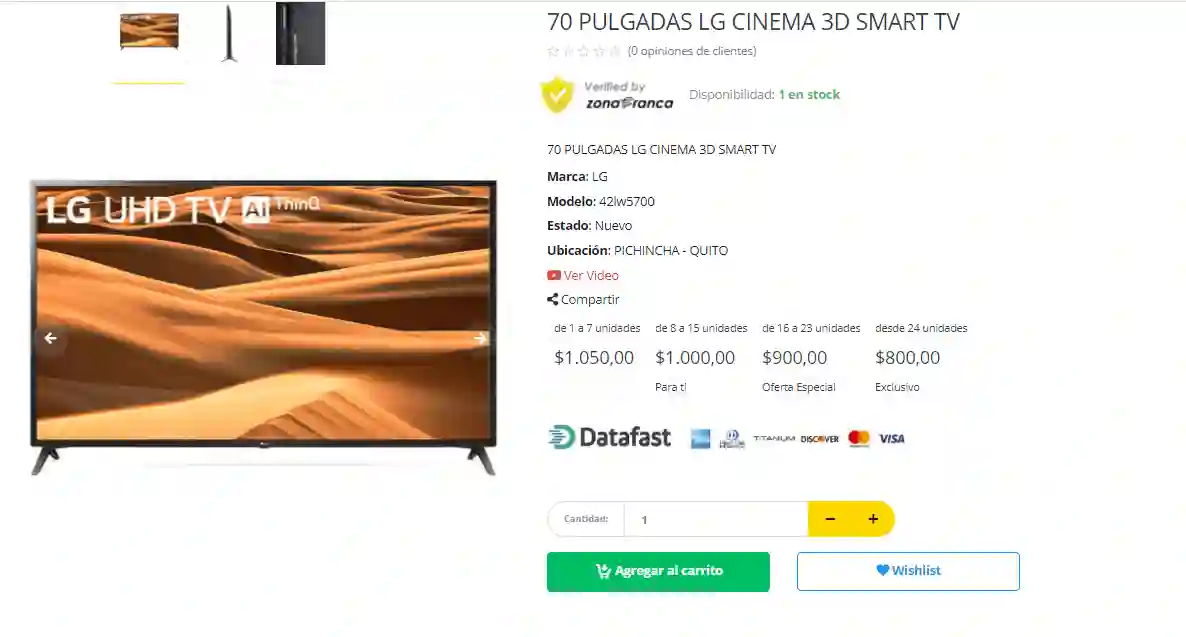Add the LG TV to the cart

coord(658,571)
